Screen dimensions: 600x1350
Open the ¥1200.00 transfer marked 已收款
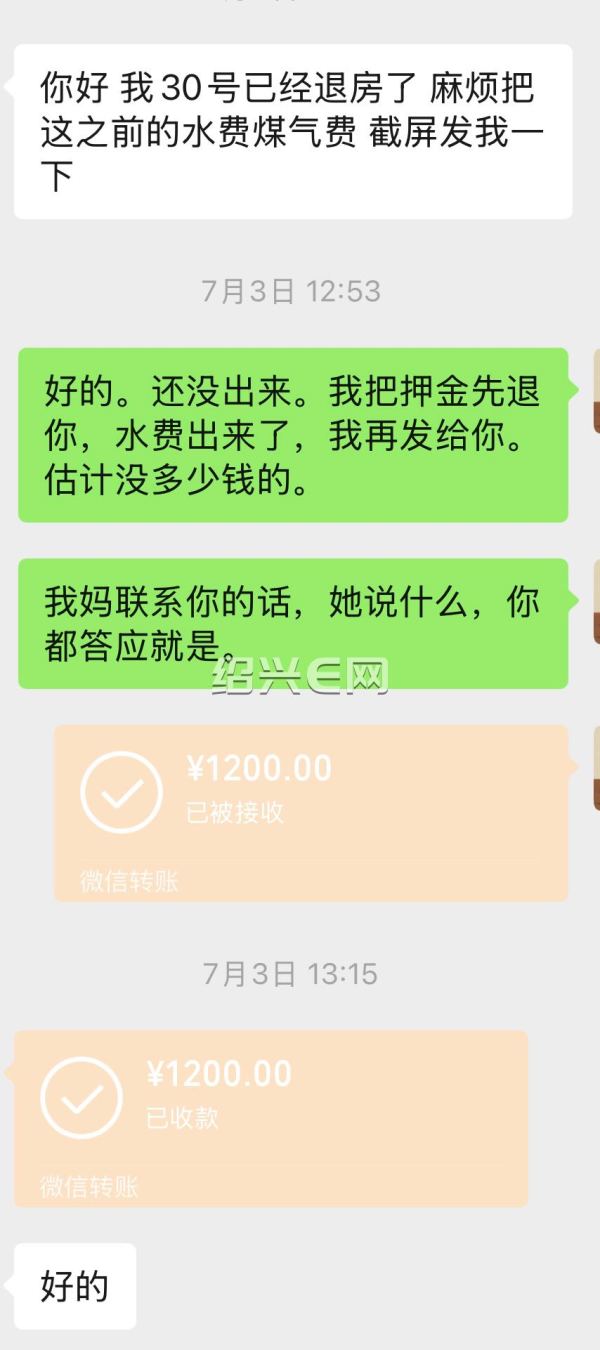click(x=270, y=1118)
